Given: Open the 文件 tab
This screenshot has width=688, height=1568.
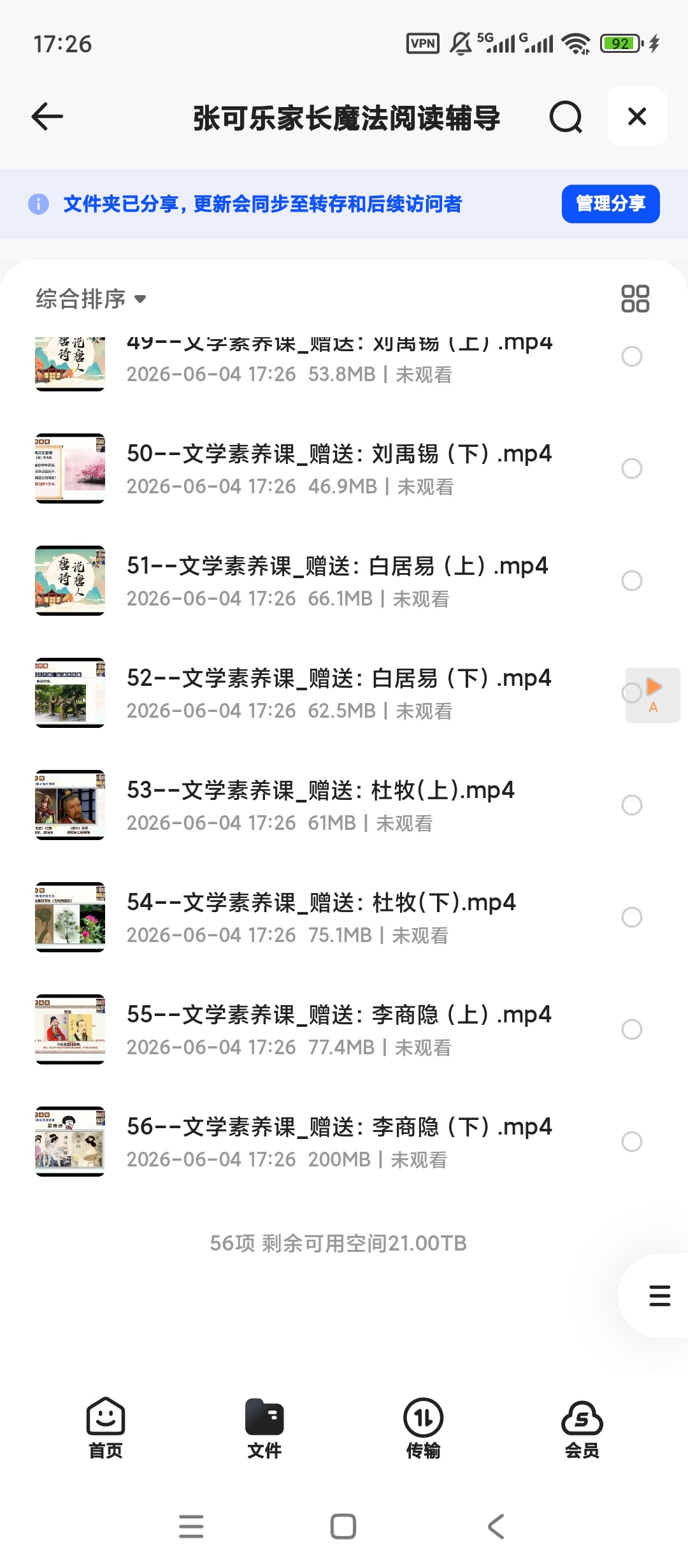Looking at the screenshot, I should click(x=264, y=1428).
